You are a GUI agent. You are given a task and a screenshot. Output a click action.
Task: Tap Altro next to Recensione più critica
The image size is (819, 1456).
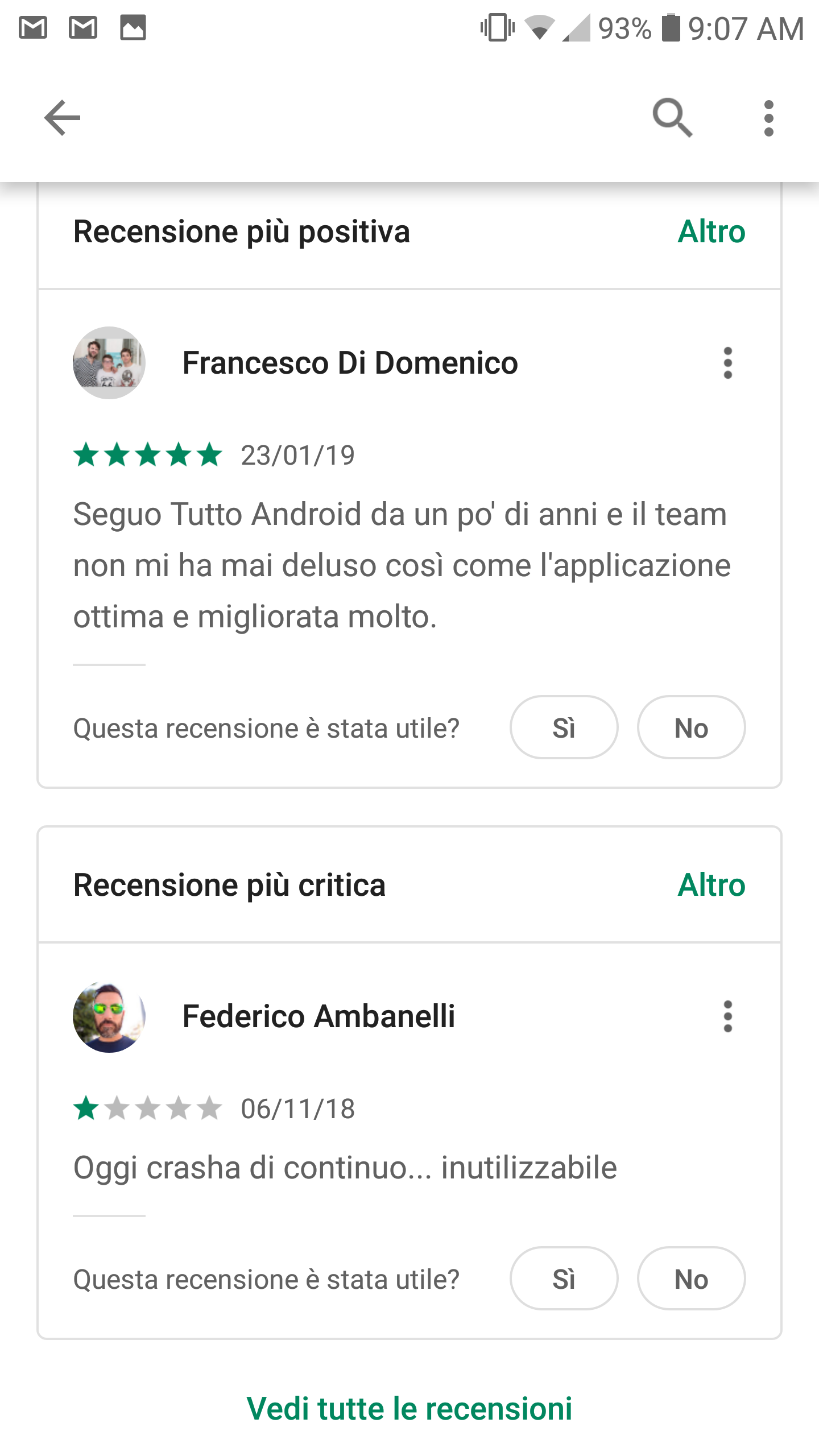click(711, 885)
